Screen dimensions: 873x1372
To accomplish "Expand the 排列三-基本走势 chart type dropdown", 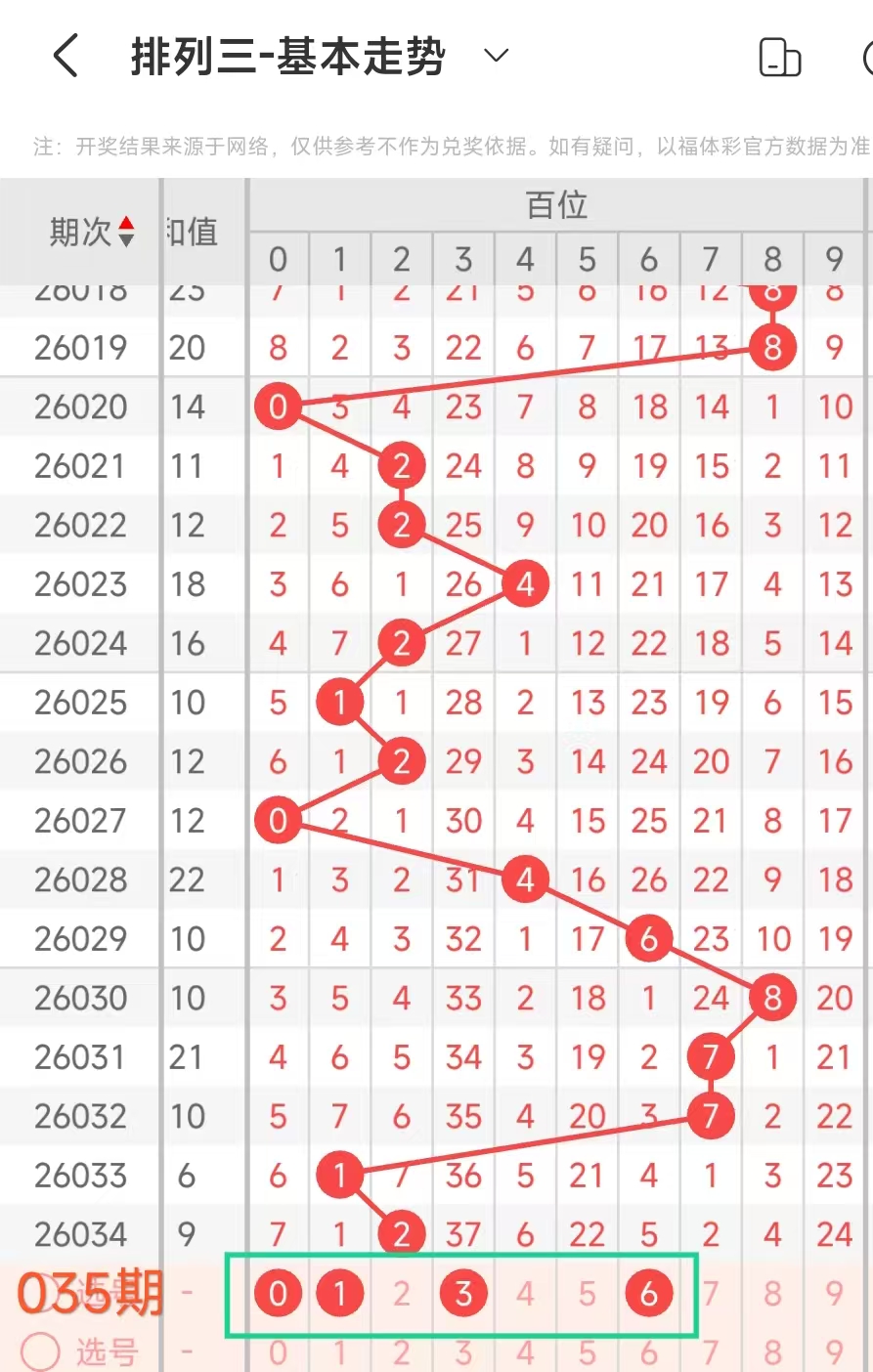I will coord(497,56).
